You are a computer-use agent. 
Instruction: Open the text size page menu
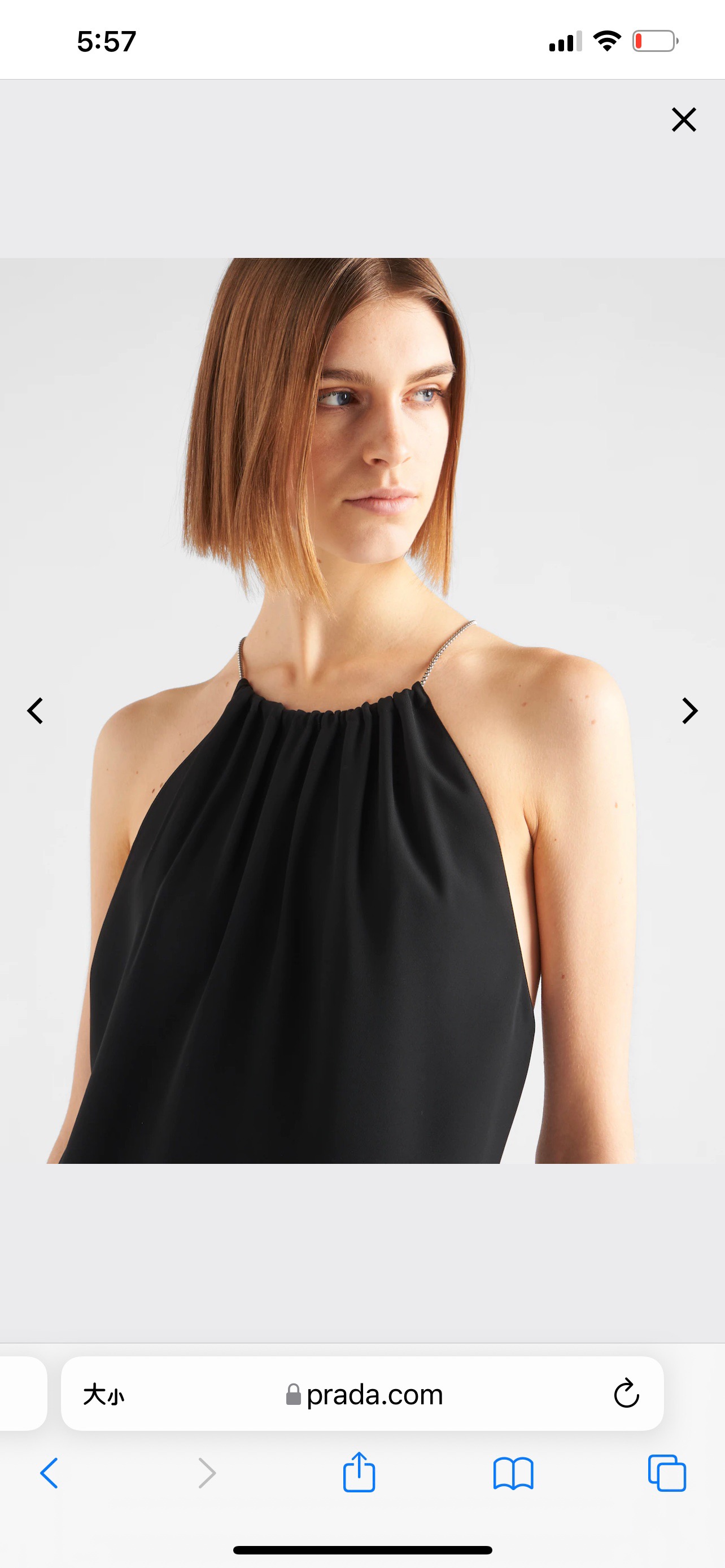coord(103,1395)
